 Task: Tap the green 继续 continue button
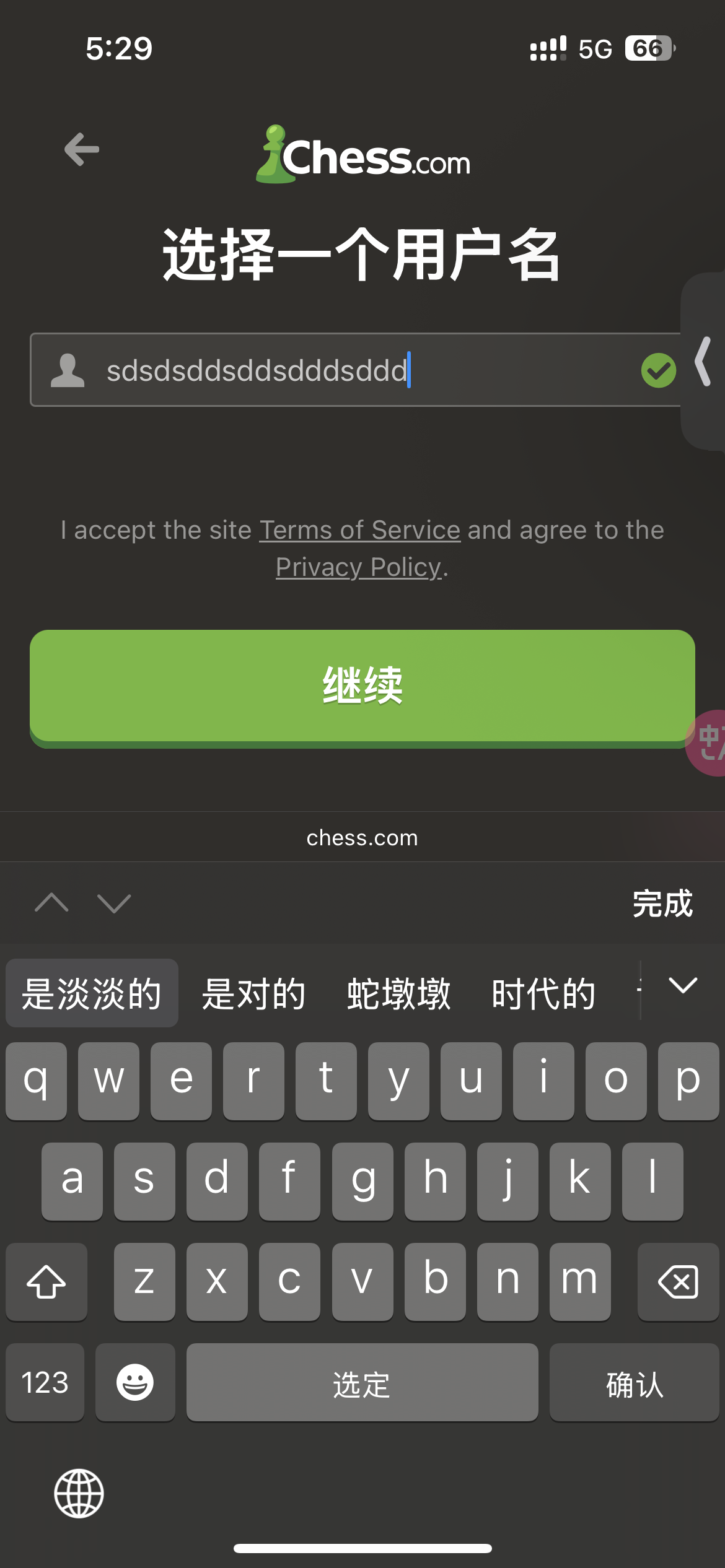tap(362, 686)
